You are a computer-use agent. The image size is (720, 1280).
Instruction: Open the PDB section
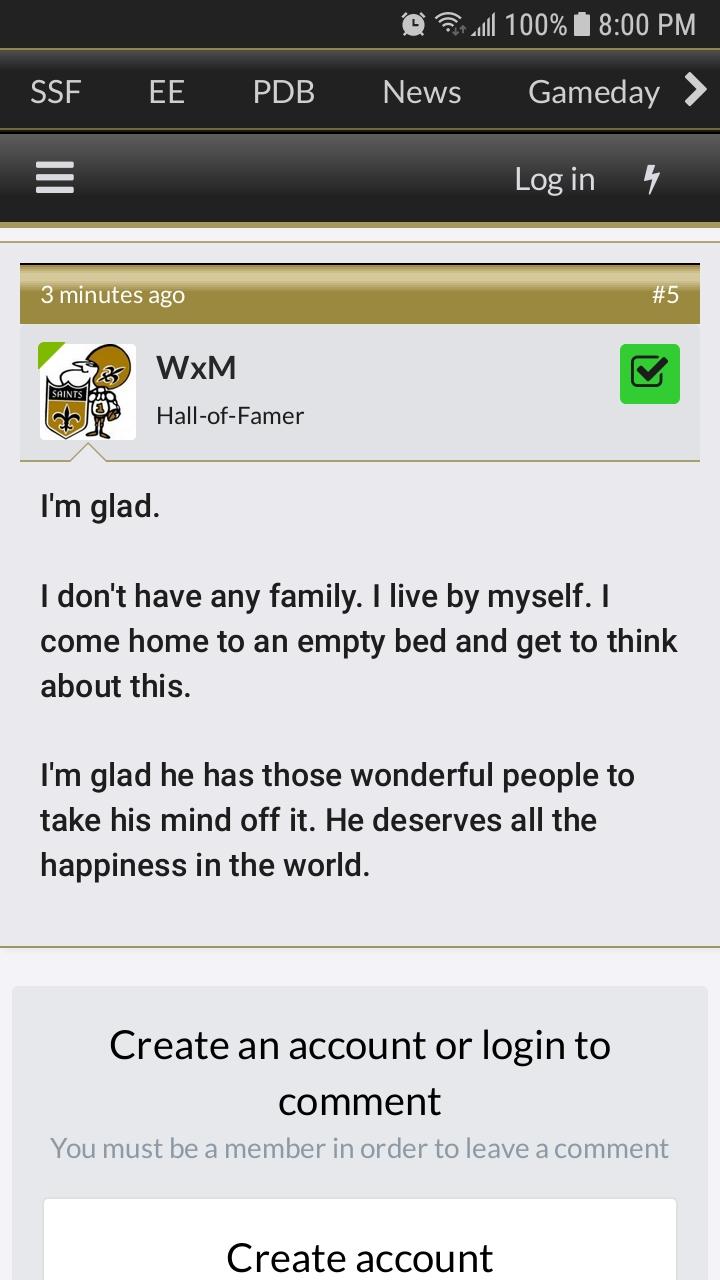[x=283, y=92]
